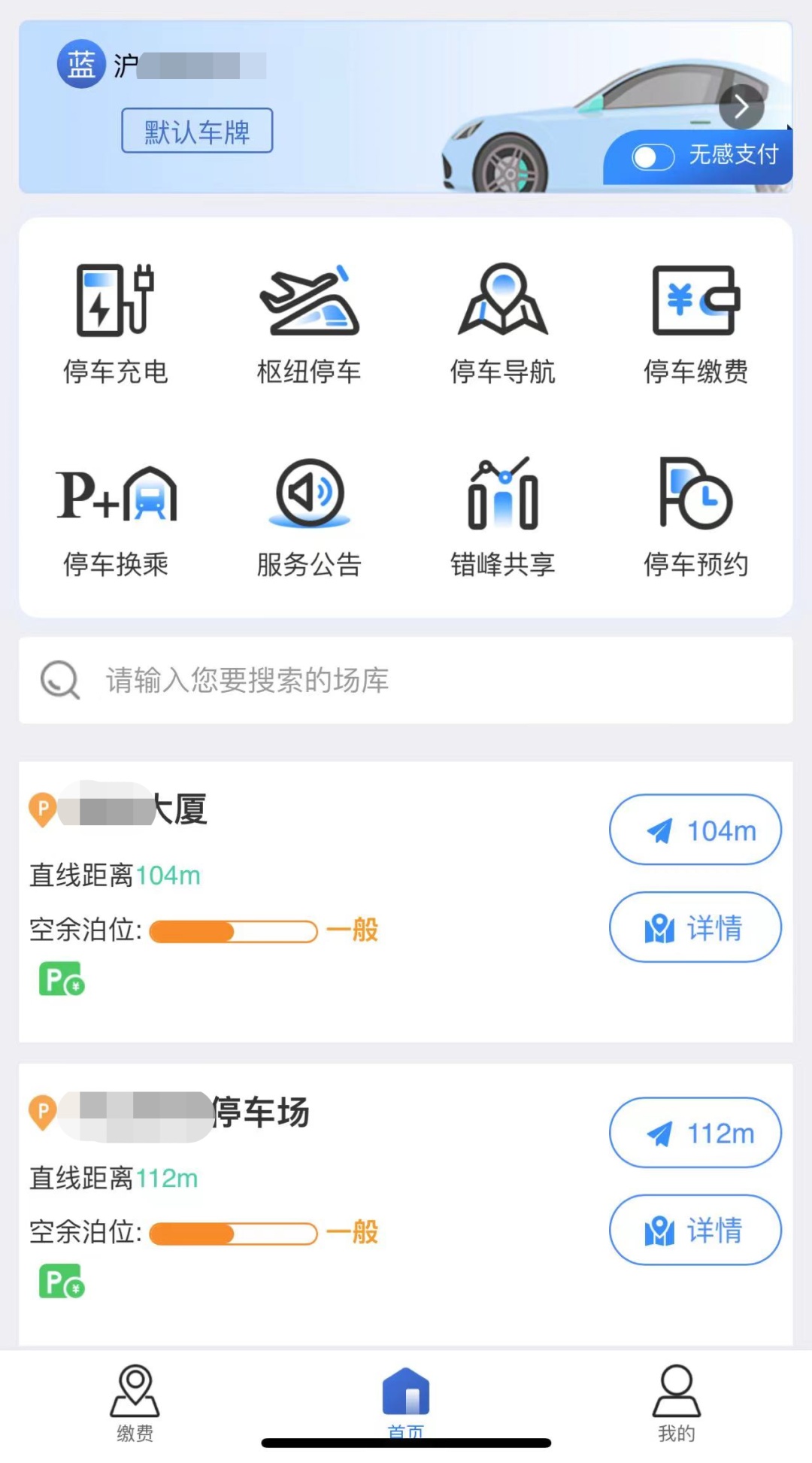View 服务公告 announcements
The width and height of the screenshot is (812, 1463).
click(309, 517)
